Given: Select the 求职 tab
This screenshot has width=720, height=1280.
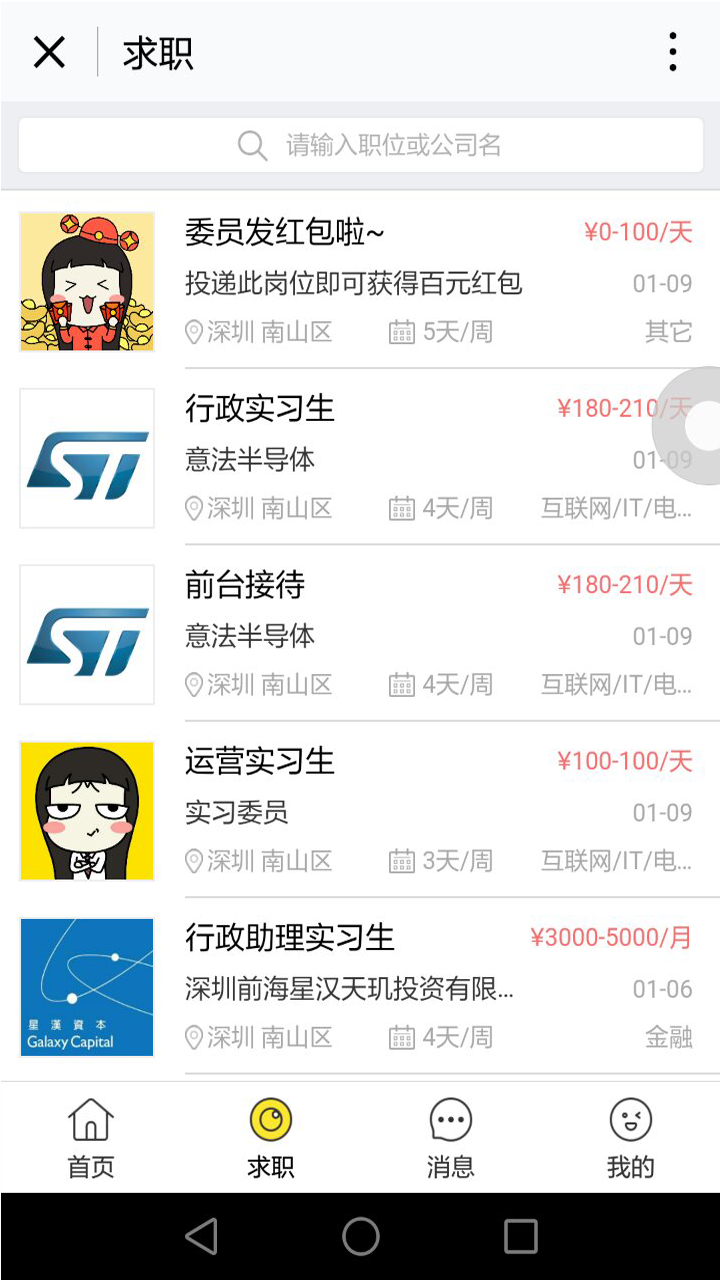Looking at the screenshot, I should pos(270,1137).
